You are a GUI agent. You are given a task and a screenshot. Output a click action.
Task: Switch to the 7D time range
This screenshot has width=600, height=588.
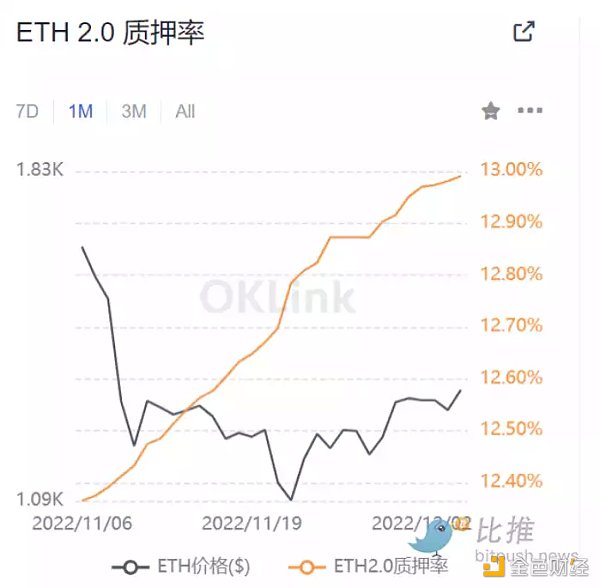click(x=27, y=111)
